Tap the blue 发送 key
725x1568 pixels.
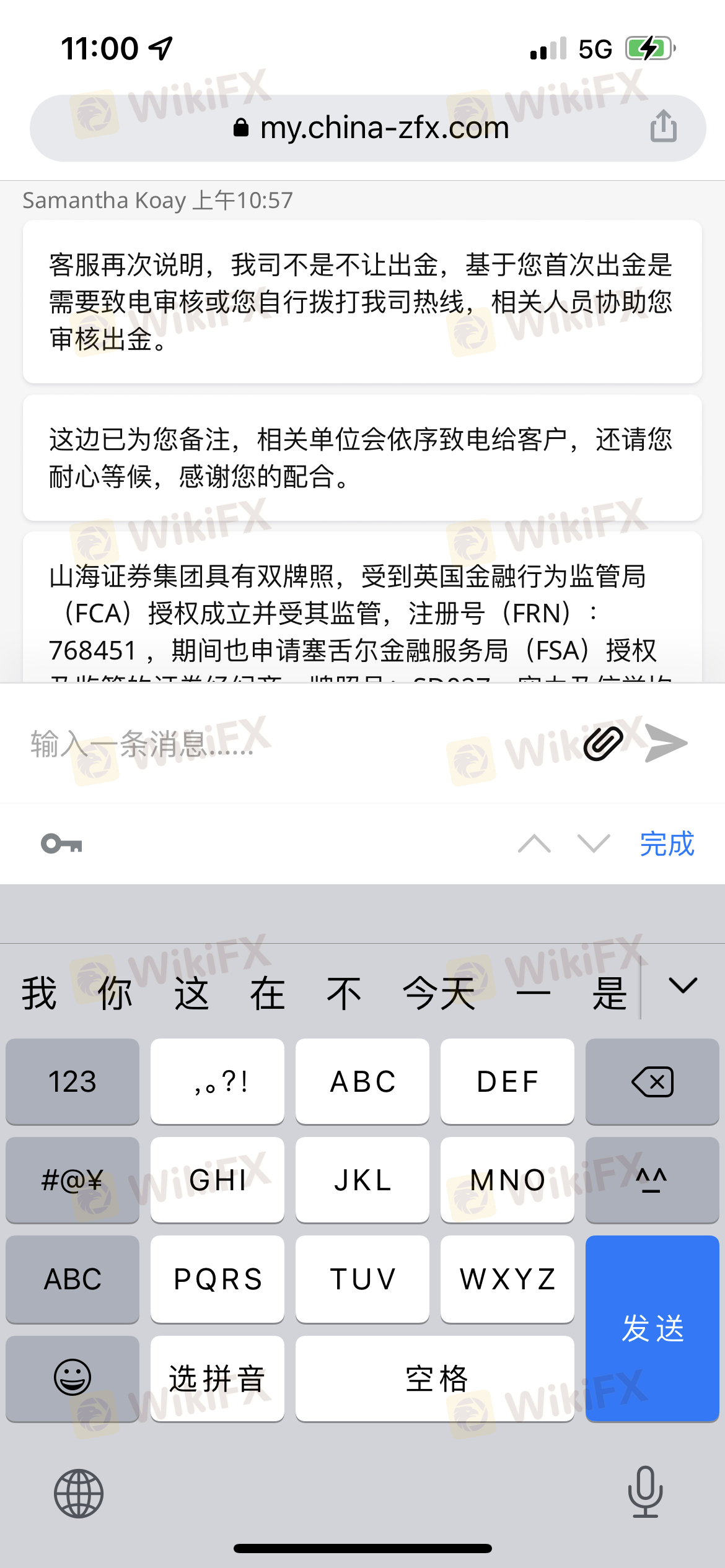click(652, 1328)
